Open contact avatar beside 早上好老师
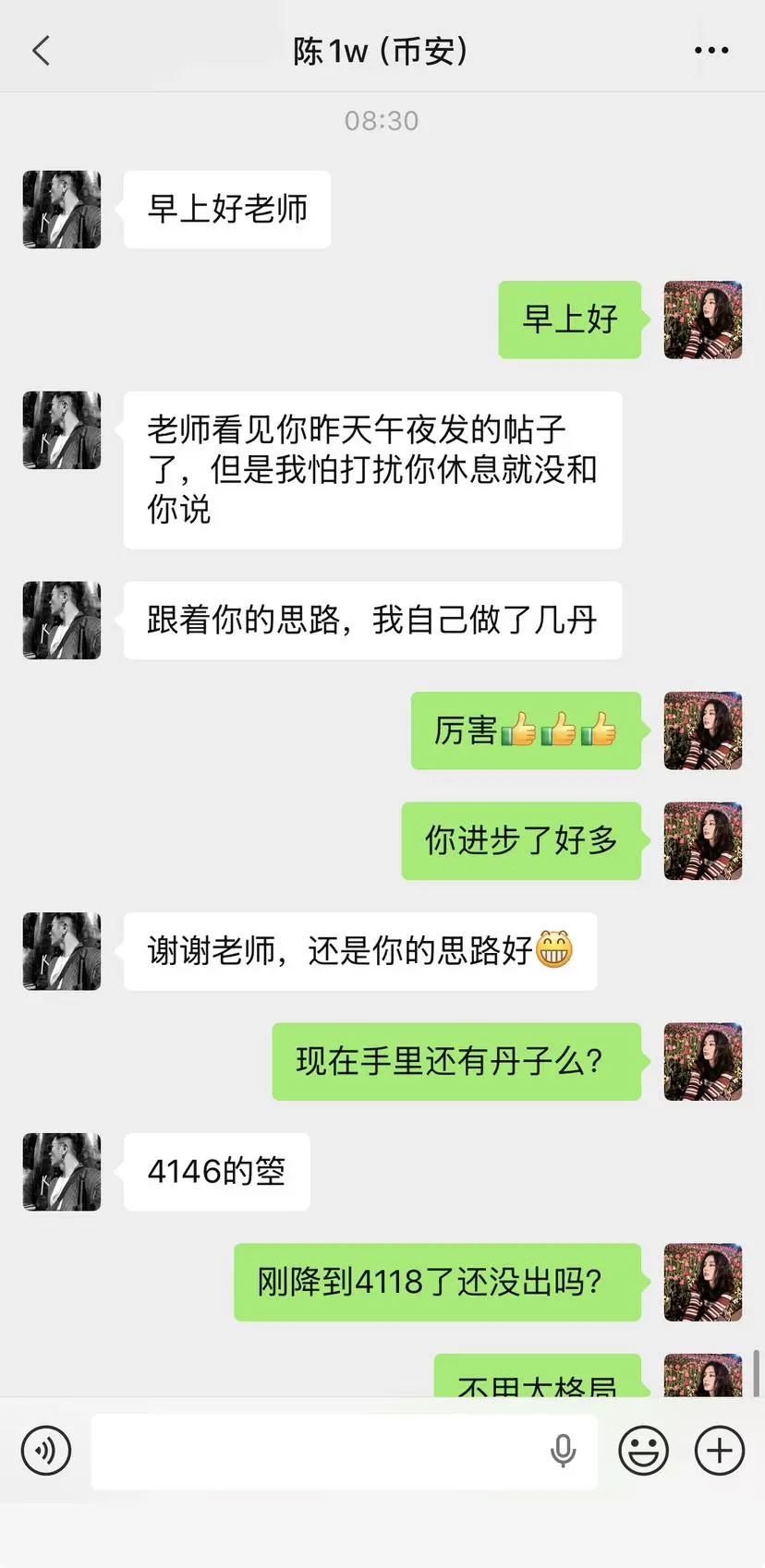765x1568 pixels. 62,210
